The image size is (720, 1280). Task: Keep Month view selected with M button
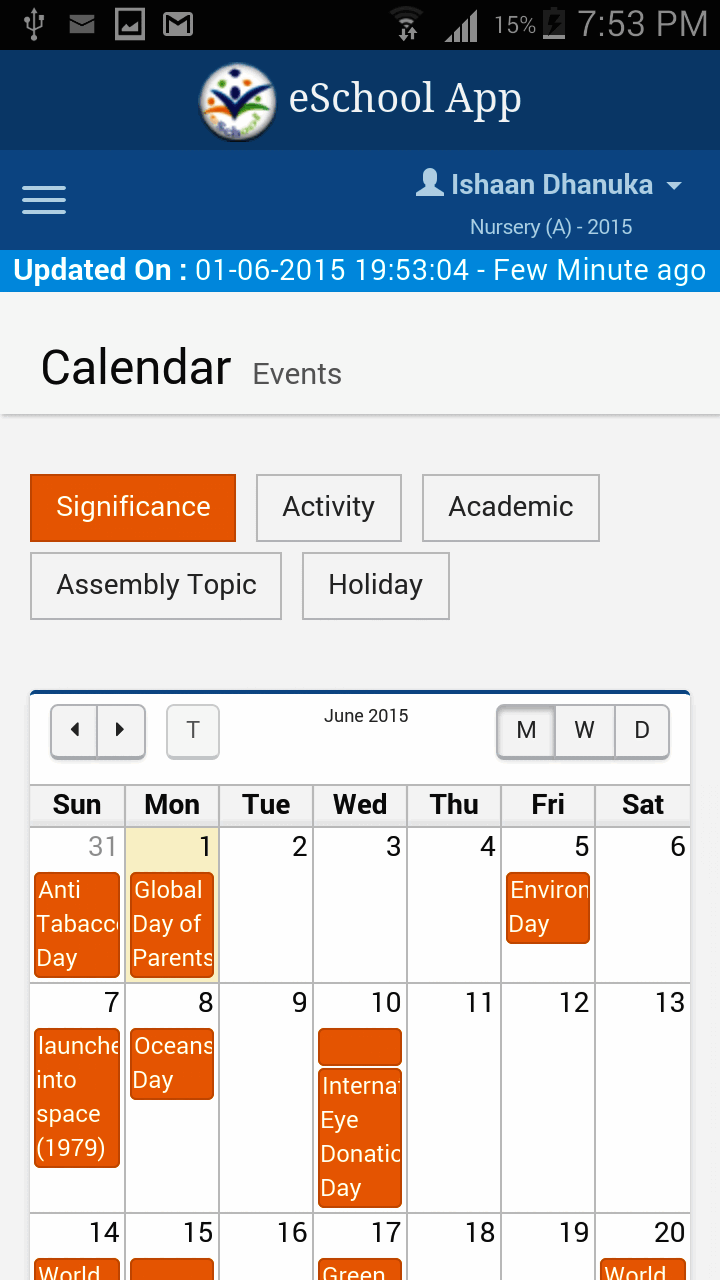click(x=525, y=731)
